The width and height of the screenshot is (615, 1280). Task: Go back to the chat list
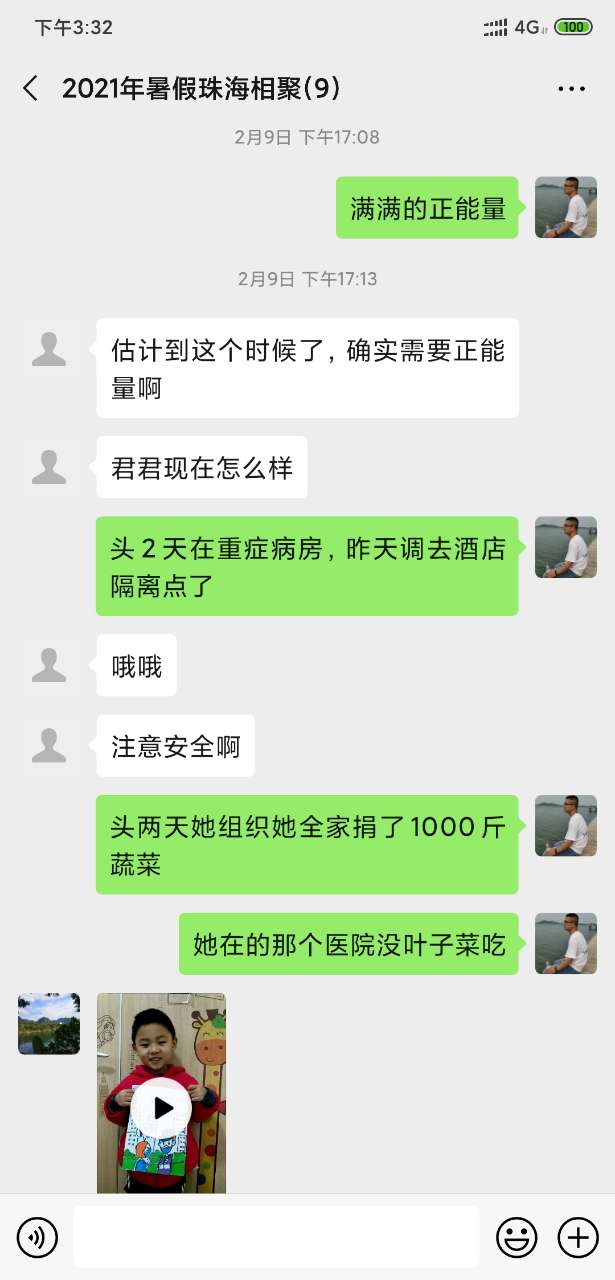click(30, 89)
